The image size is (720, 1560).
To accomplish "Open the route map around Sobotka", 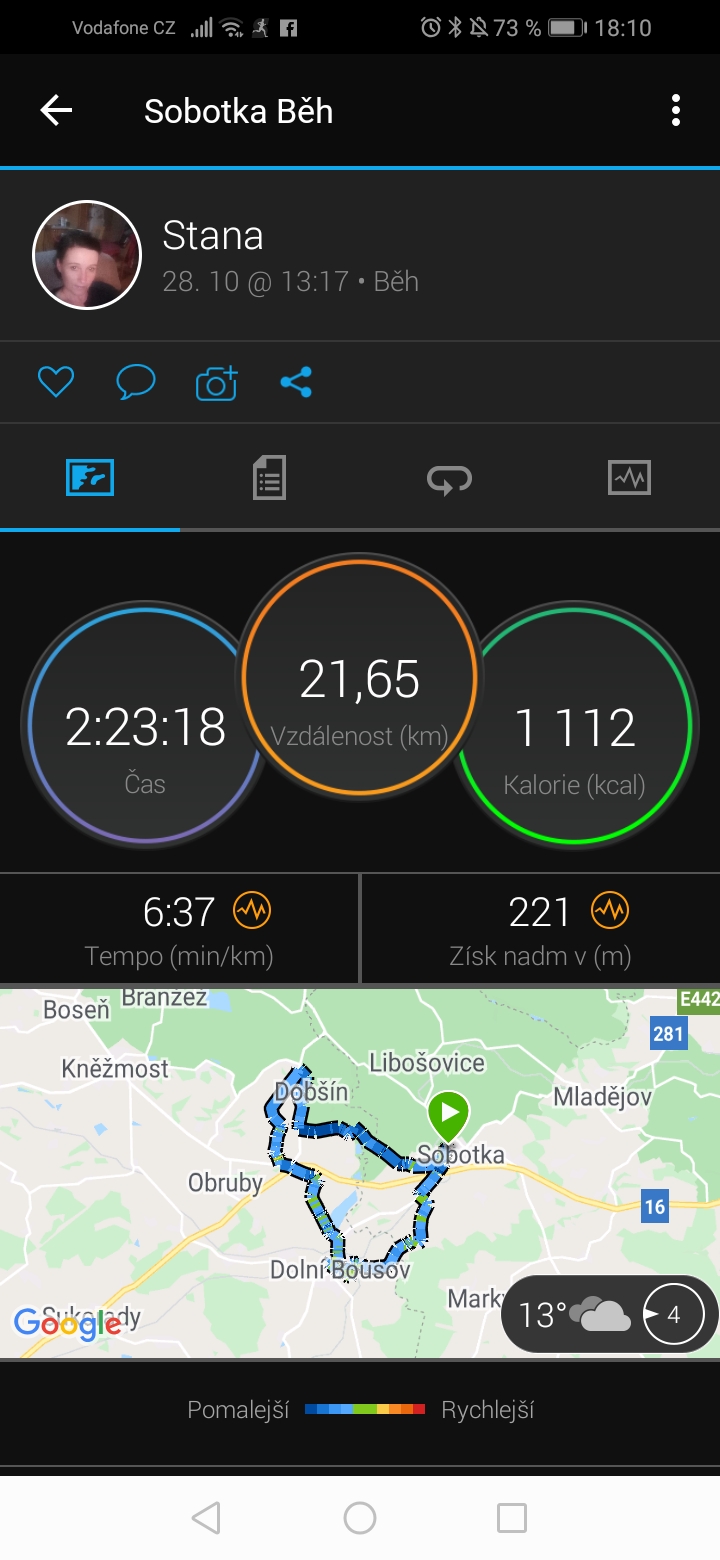I will (360, 1173).
